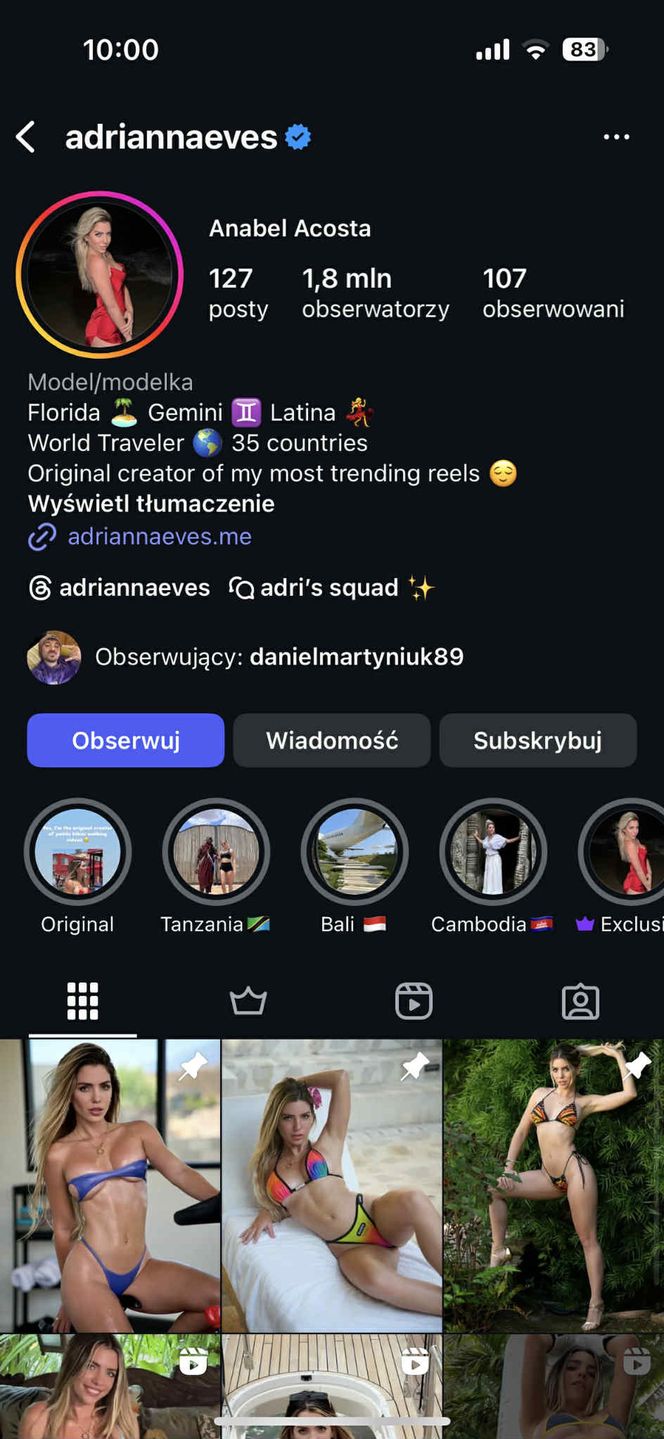Image resolution: width=664 pixels, height=1439 pixels.
Task: Open the Threads profile adriannaeves
Action: coord(119,588)
